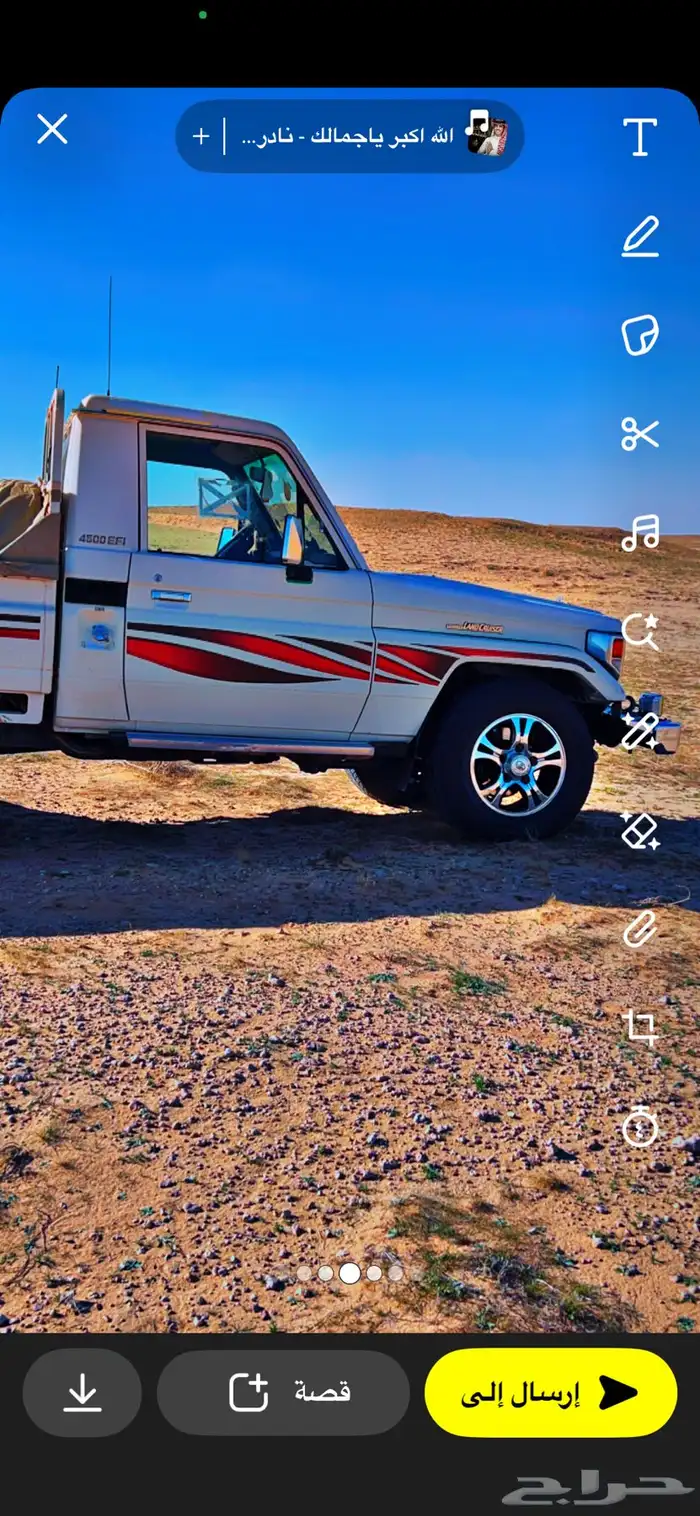This screenshot has height=1516, width=700.
Task: Add snap to story via قصة
Action: point(283,1393)
